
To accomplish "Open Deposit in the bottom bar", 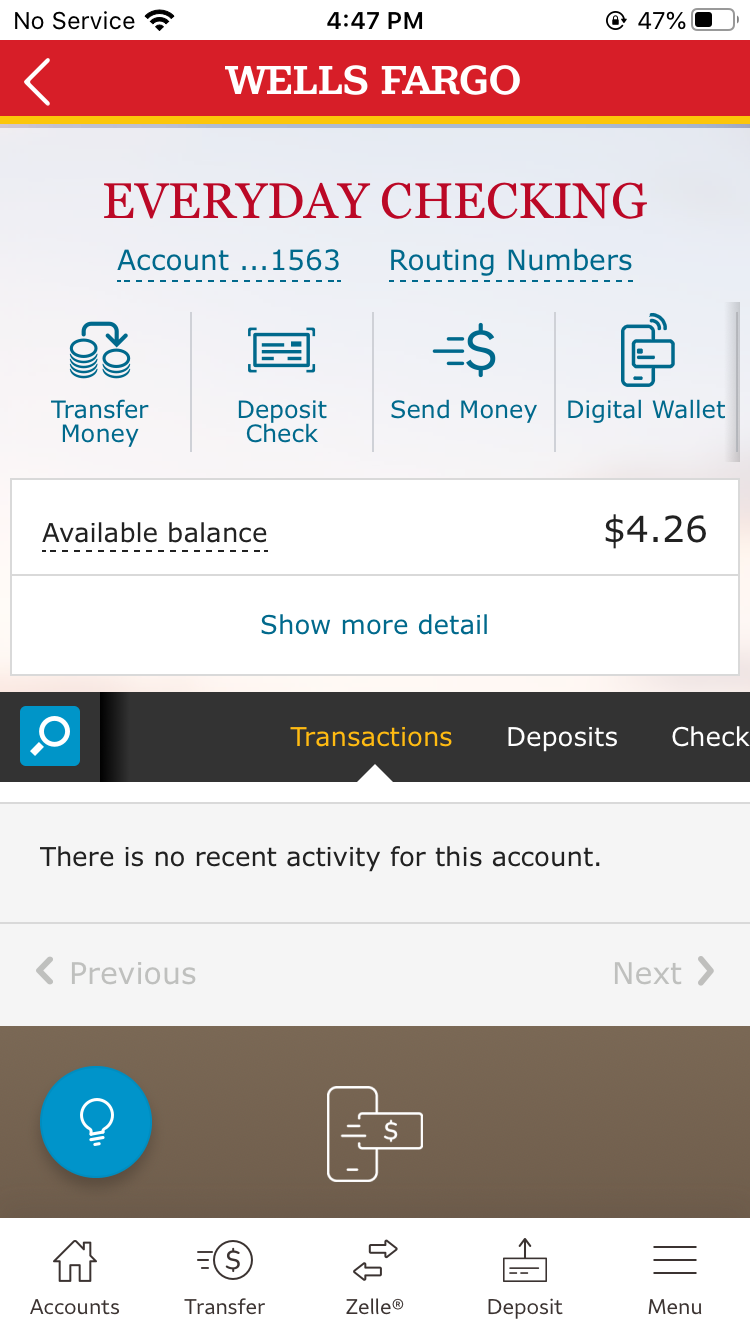I will 525,1278.
